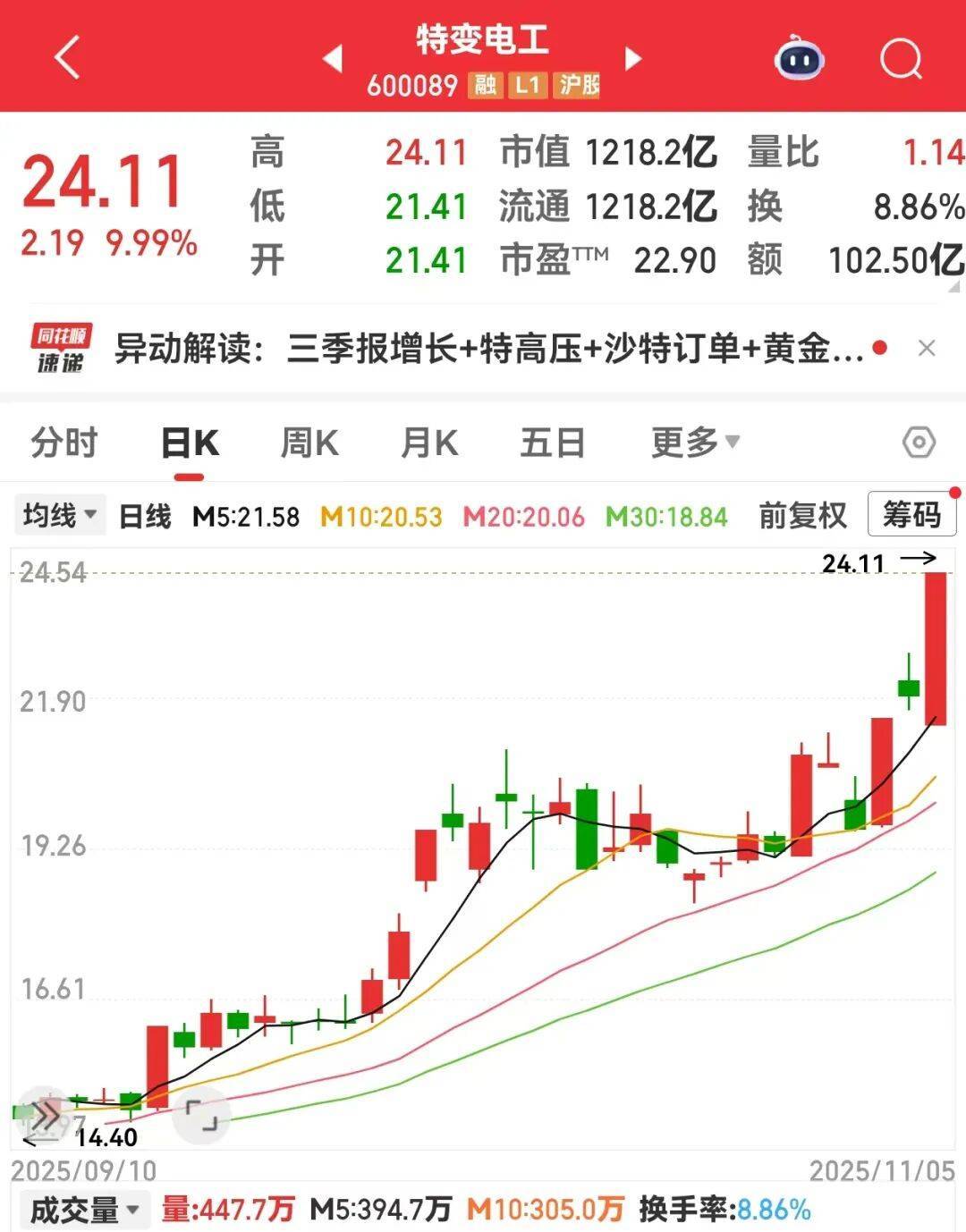Screen dimensions: 966x1232
Task: Toggle 前复权 price adjustment mode
Action: pyautogui.click(x=801, y=514)
